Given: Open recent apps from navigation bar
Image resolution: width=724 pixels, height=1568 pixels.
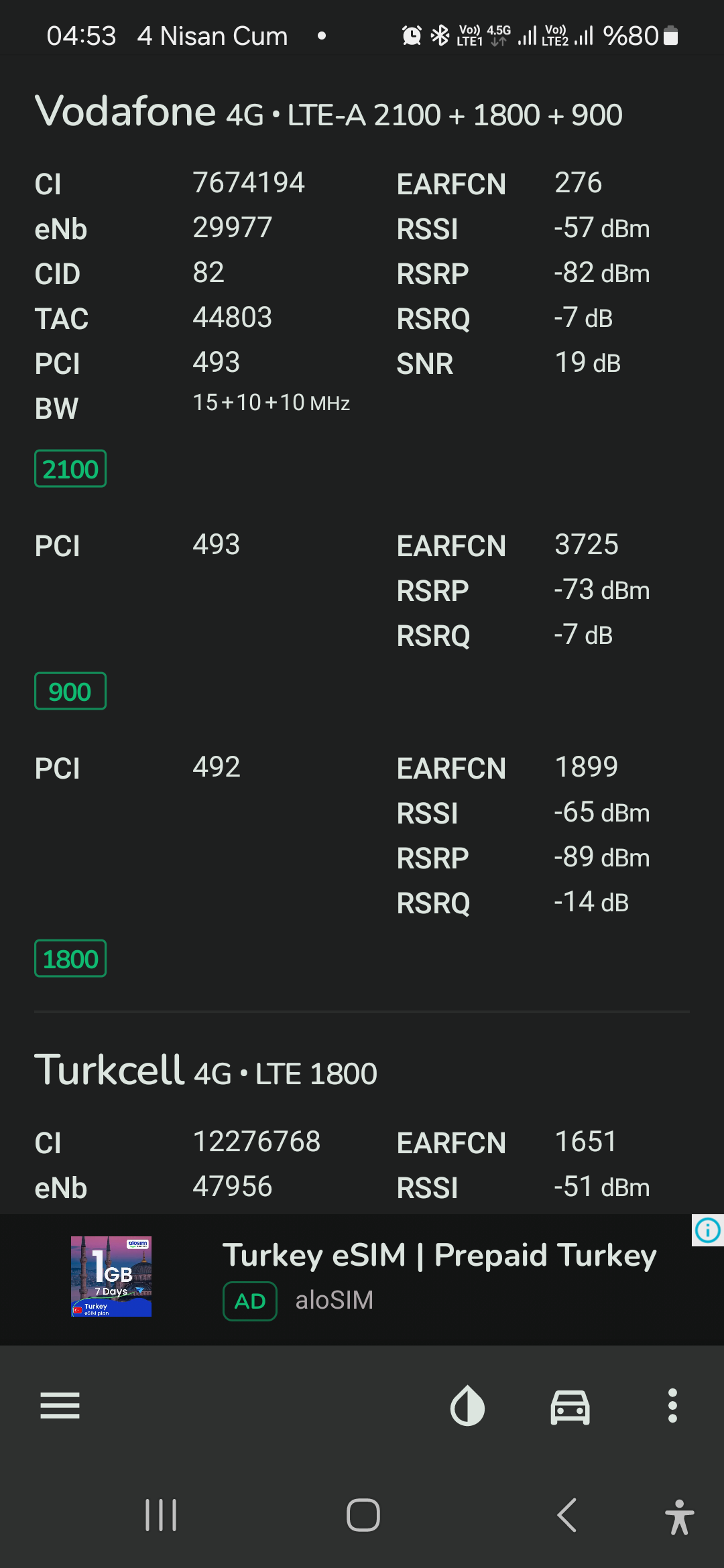Looking at the screenshot, I should point(161,1515).
